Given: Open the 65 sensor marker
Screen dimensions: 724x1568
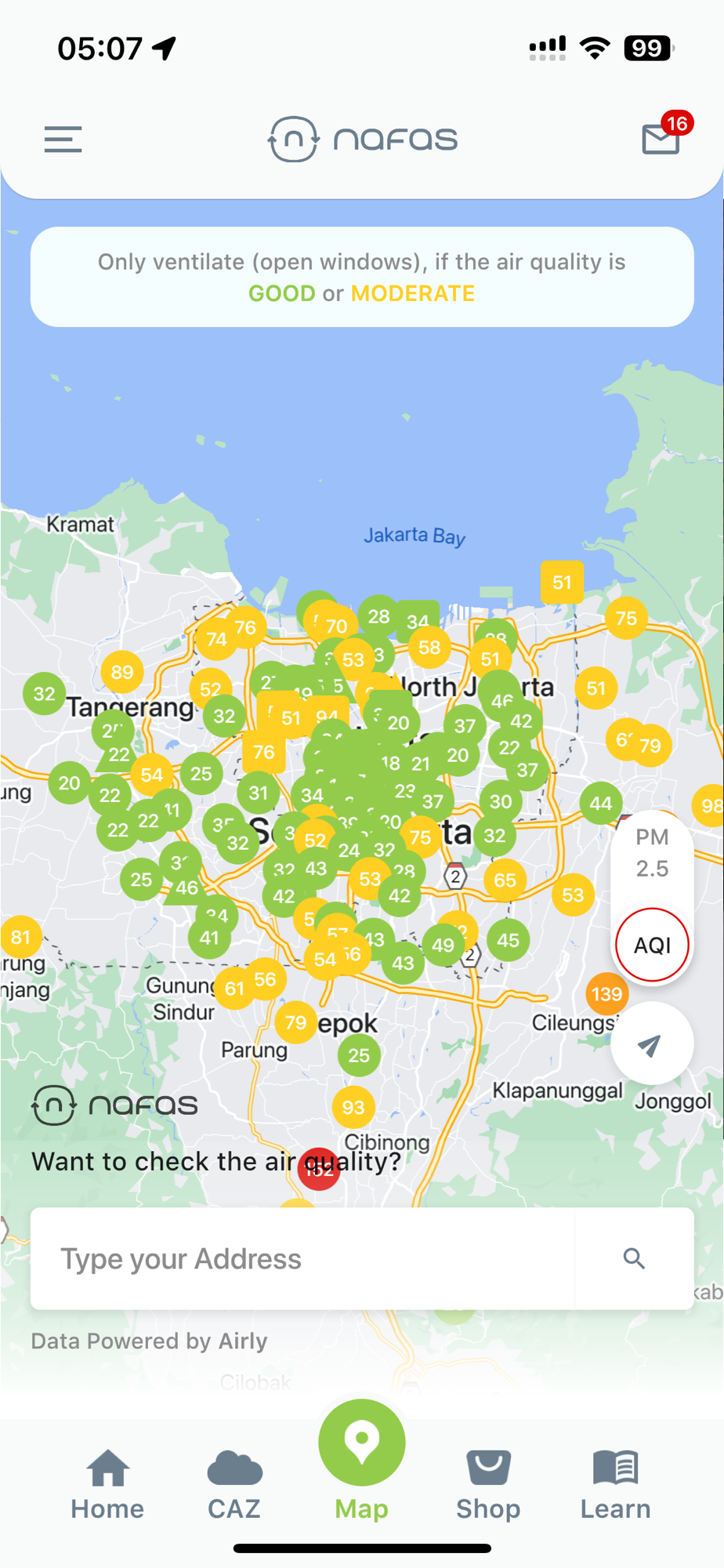Looking at the screenshot, I should click(x=505, y=880).
